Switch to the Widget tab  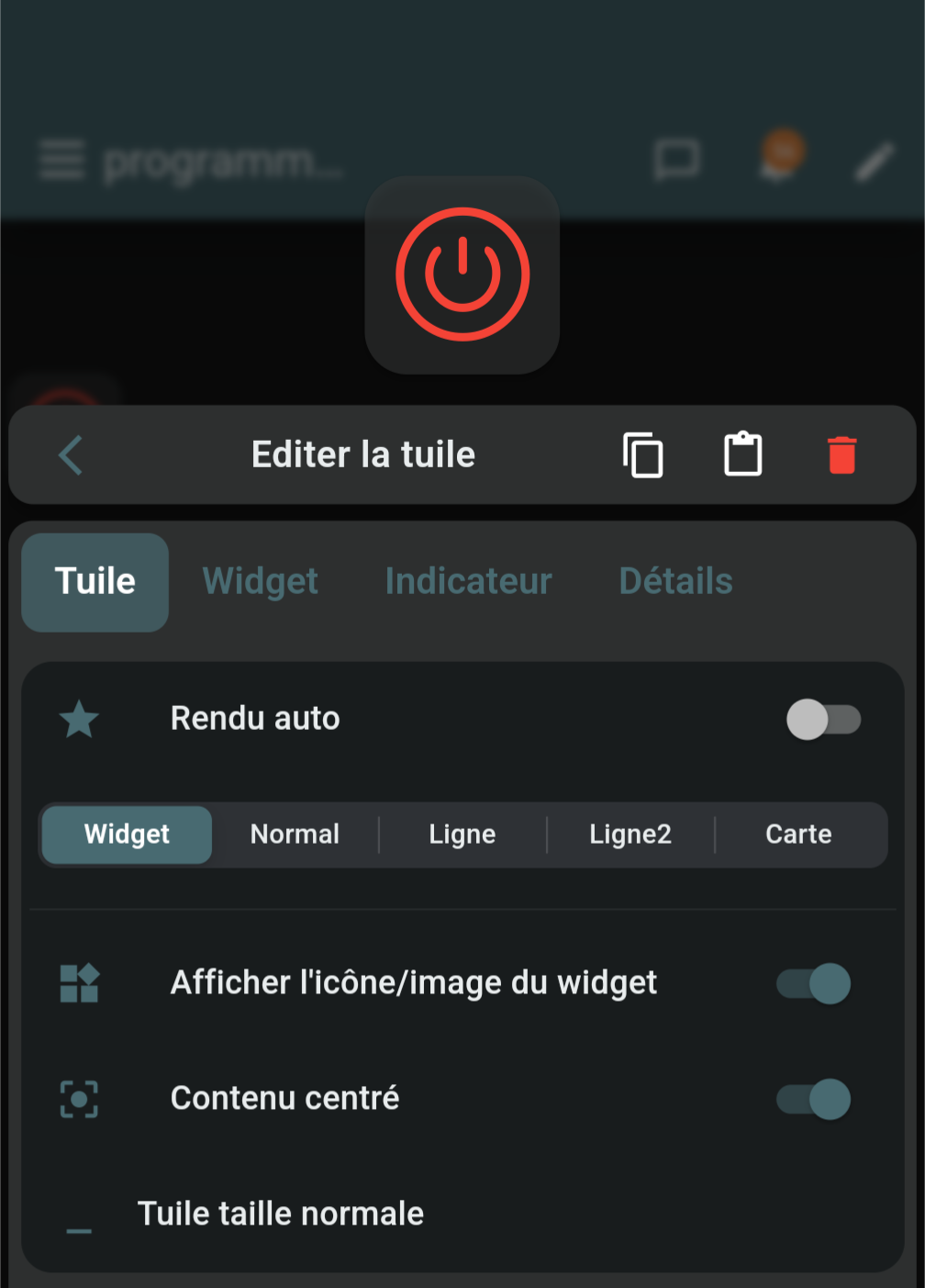tap(261, 582)
